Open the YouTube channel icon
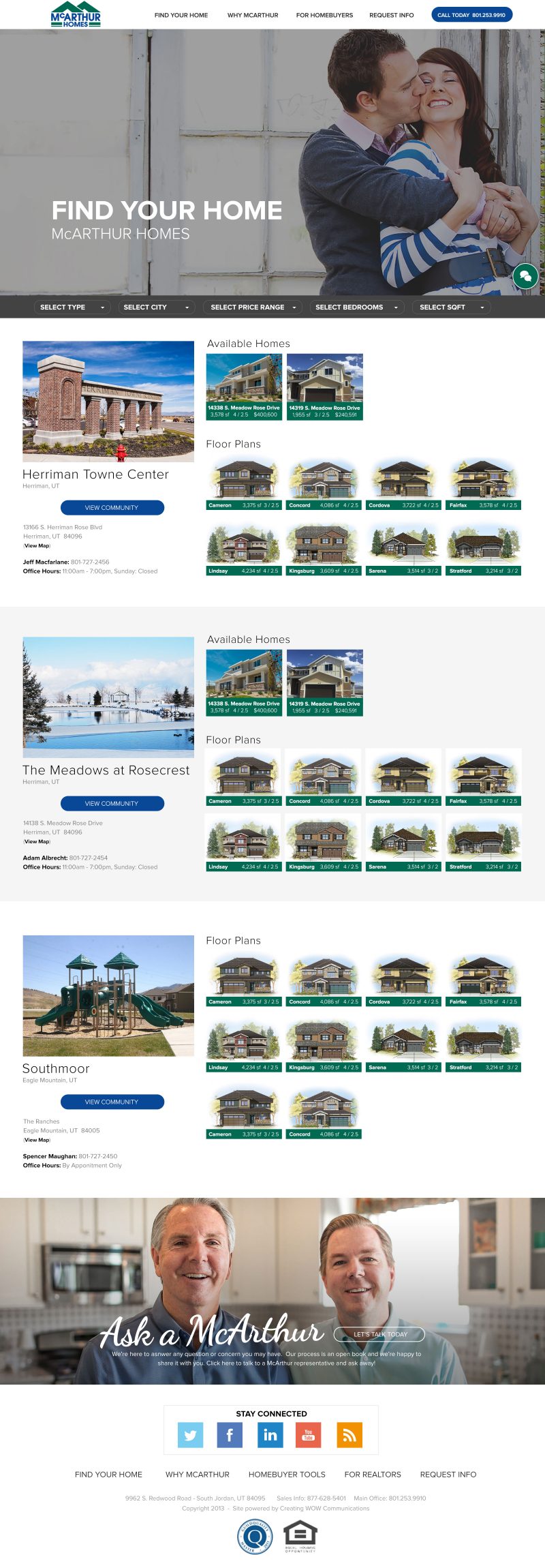545x1568 pixels. [309, 1435]
